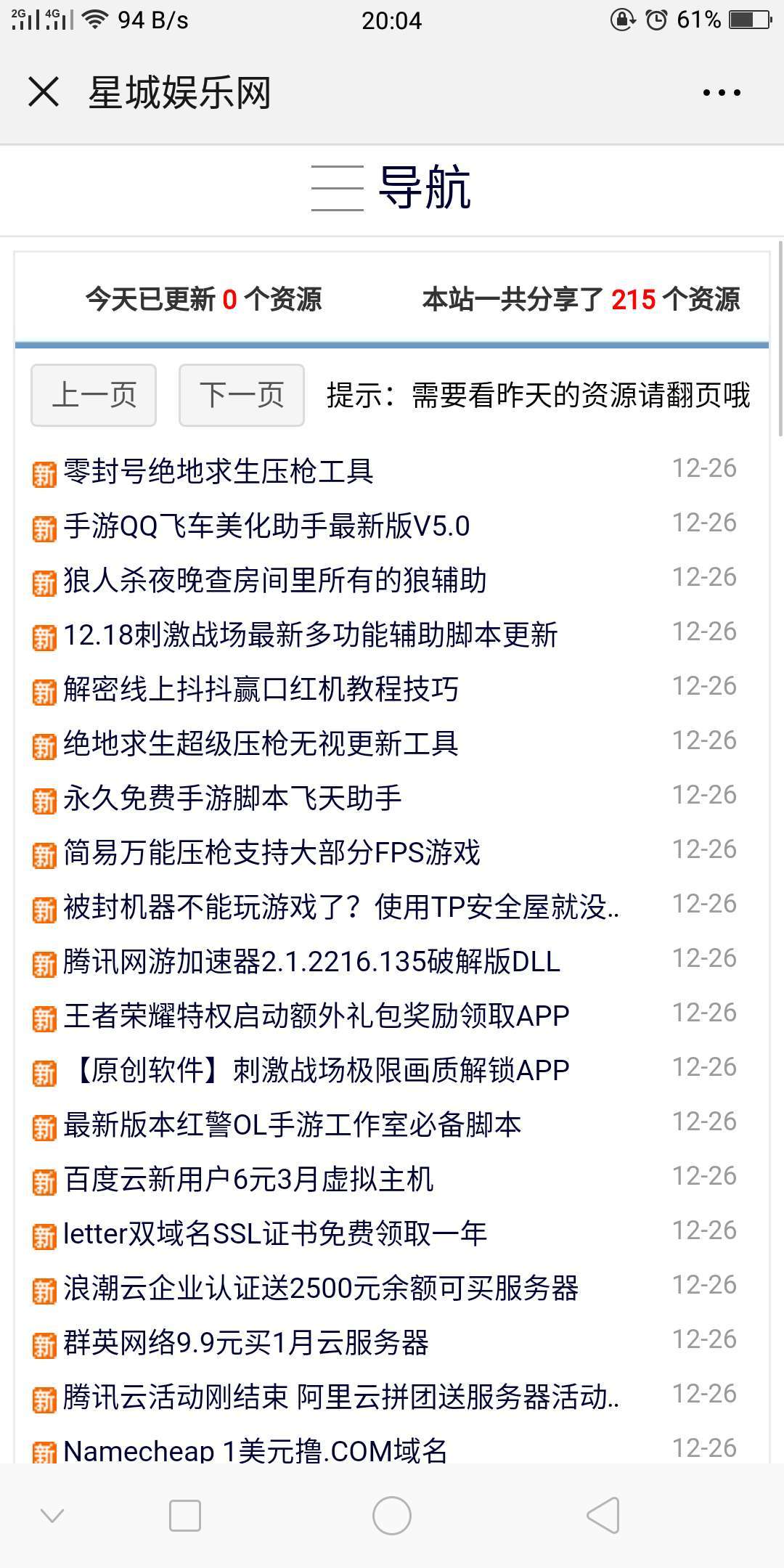
Task: Go to the previous page with 上一页
Action: pyautogui.click(x=94, y=395)
